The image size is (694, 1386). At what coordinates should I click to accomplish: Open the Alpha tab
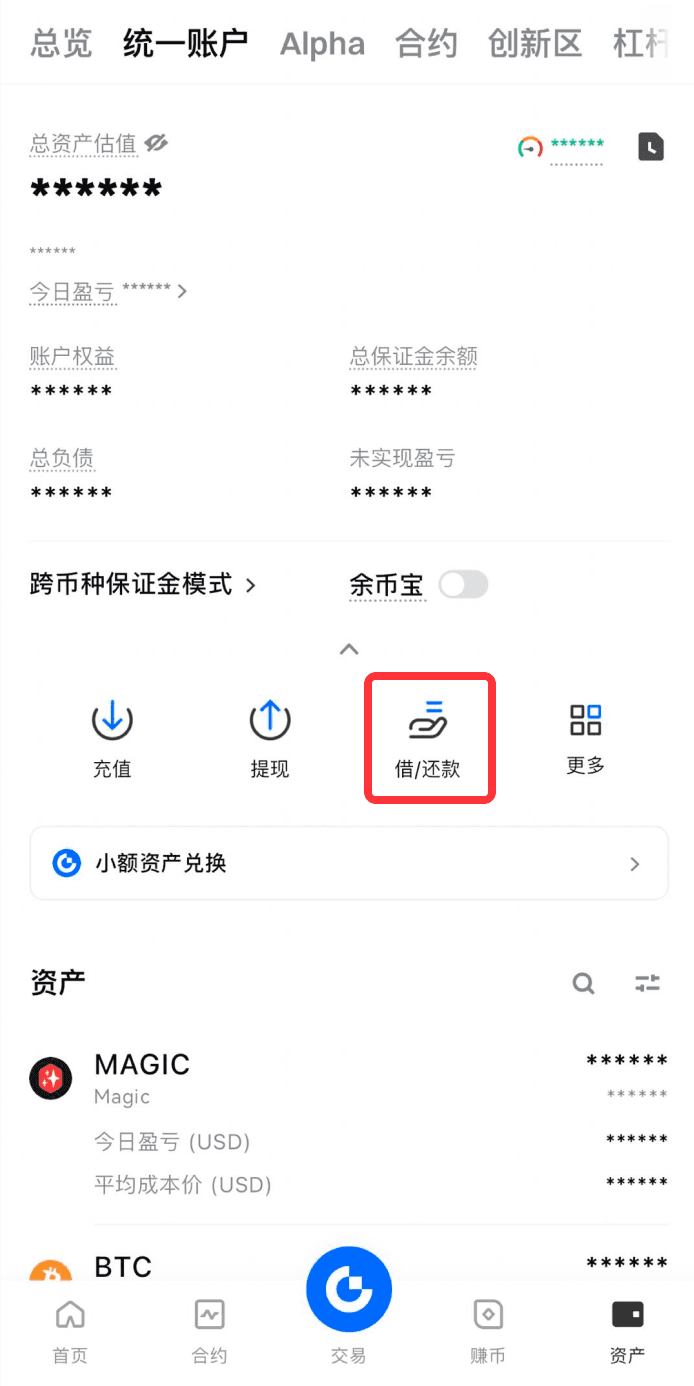(322, 44)
